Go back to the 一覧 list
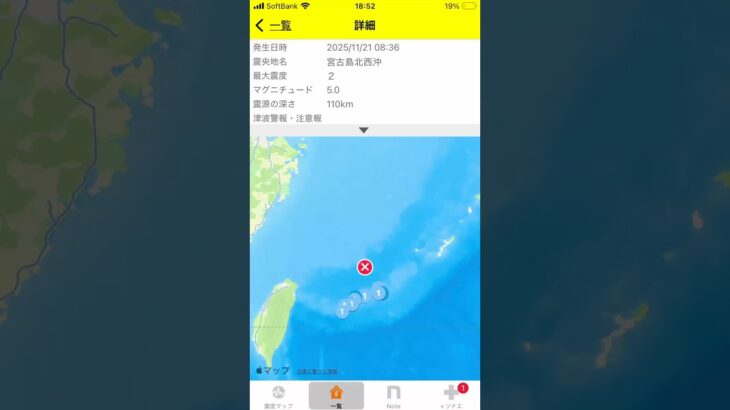 (x=274, y=25)
